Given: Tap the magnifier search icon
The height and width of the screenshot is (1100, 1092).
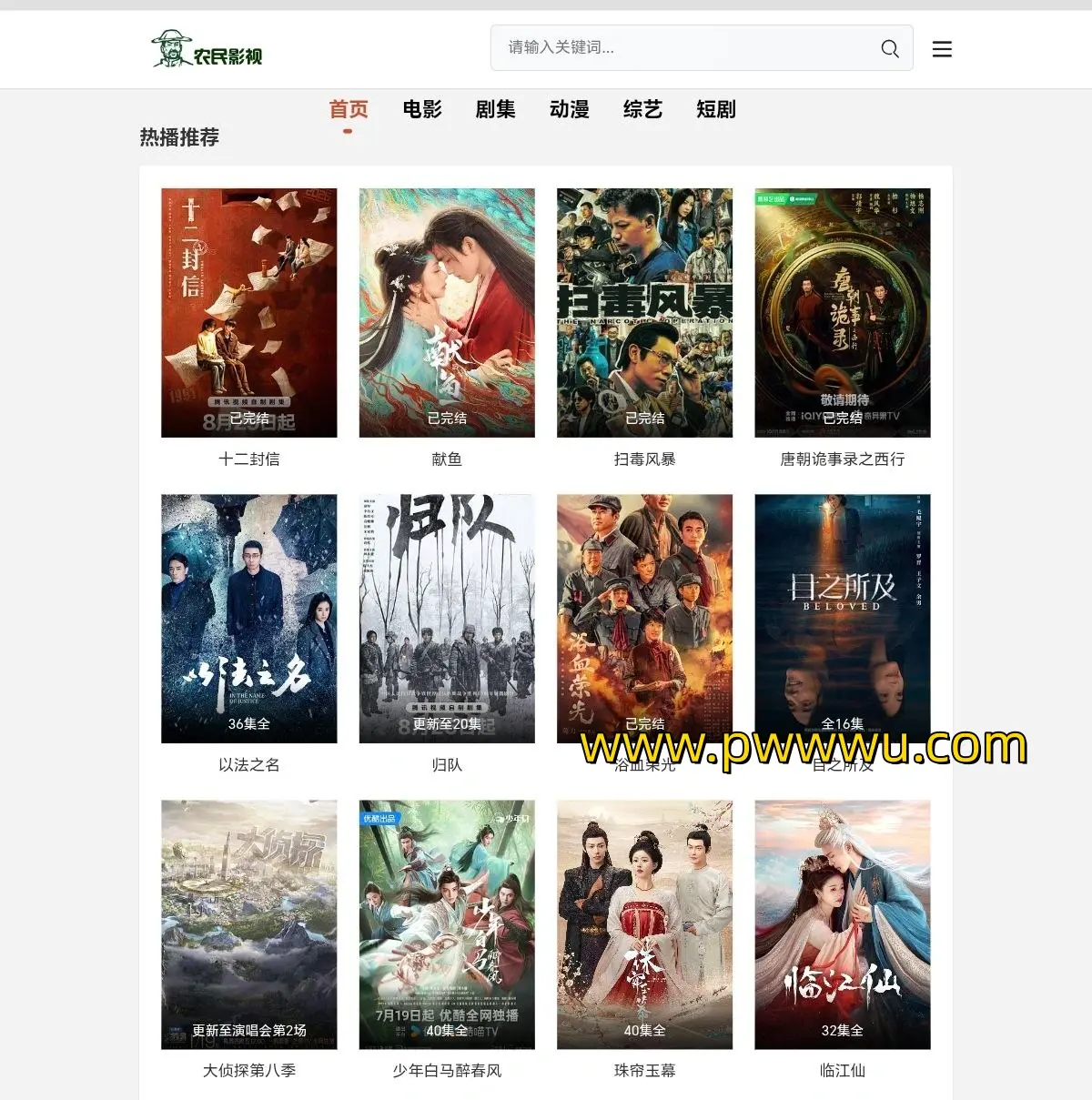Looking at the screenshot, I should (x=890, y=48).
